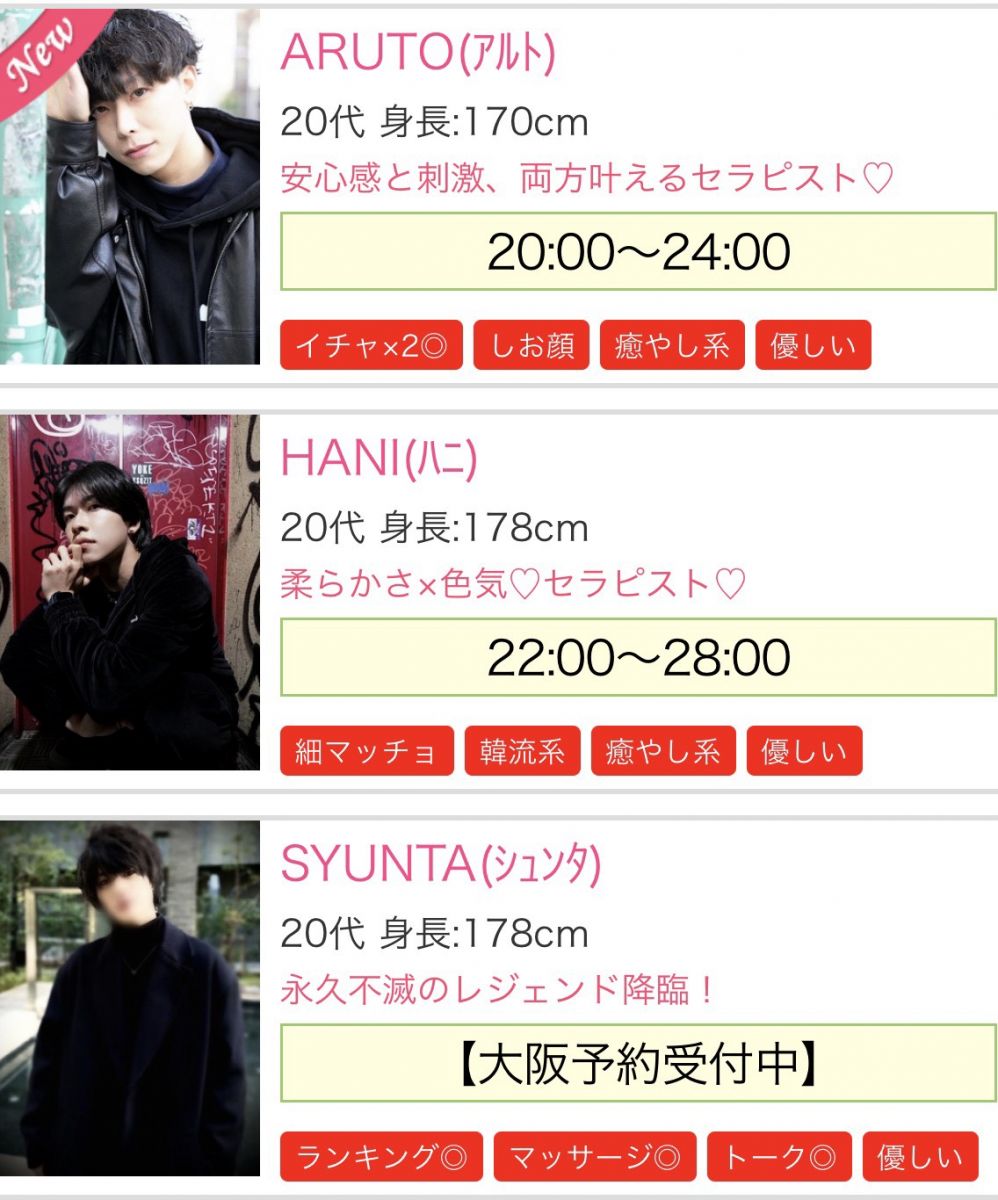This screenshot has height=1200, width=998.
Task: Open ARUTO's 20:00〜24:00 schedule box
Action: pos(638,252)
